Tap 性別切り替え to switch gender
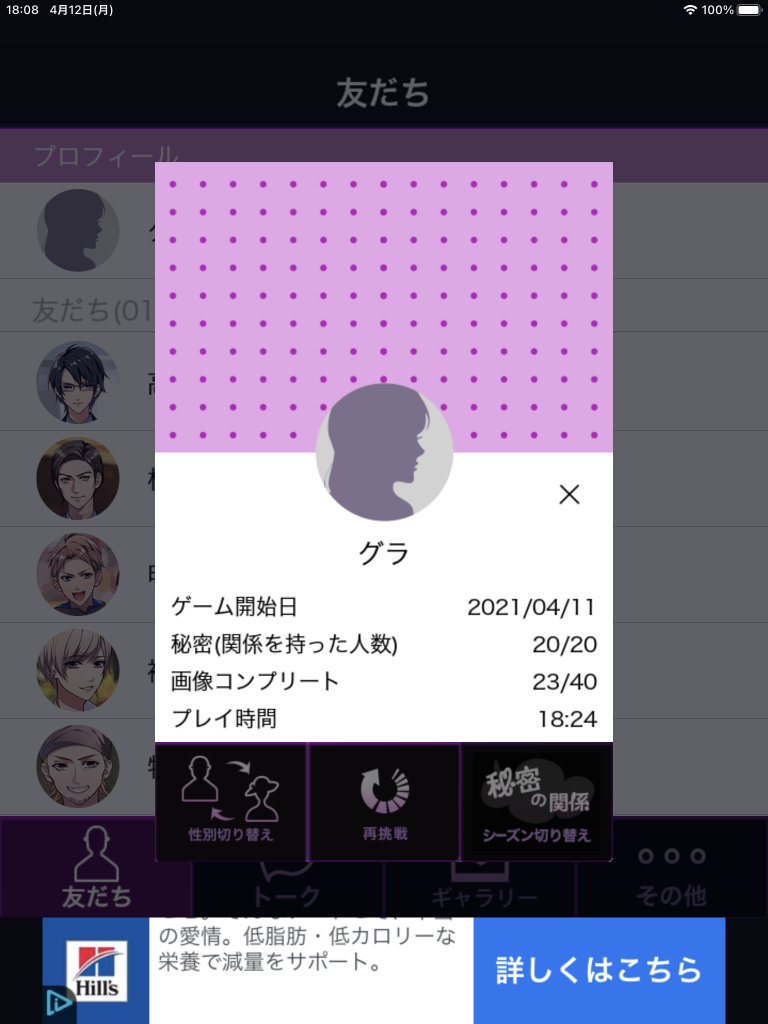 pos(231,801)
